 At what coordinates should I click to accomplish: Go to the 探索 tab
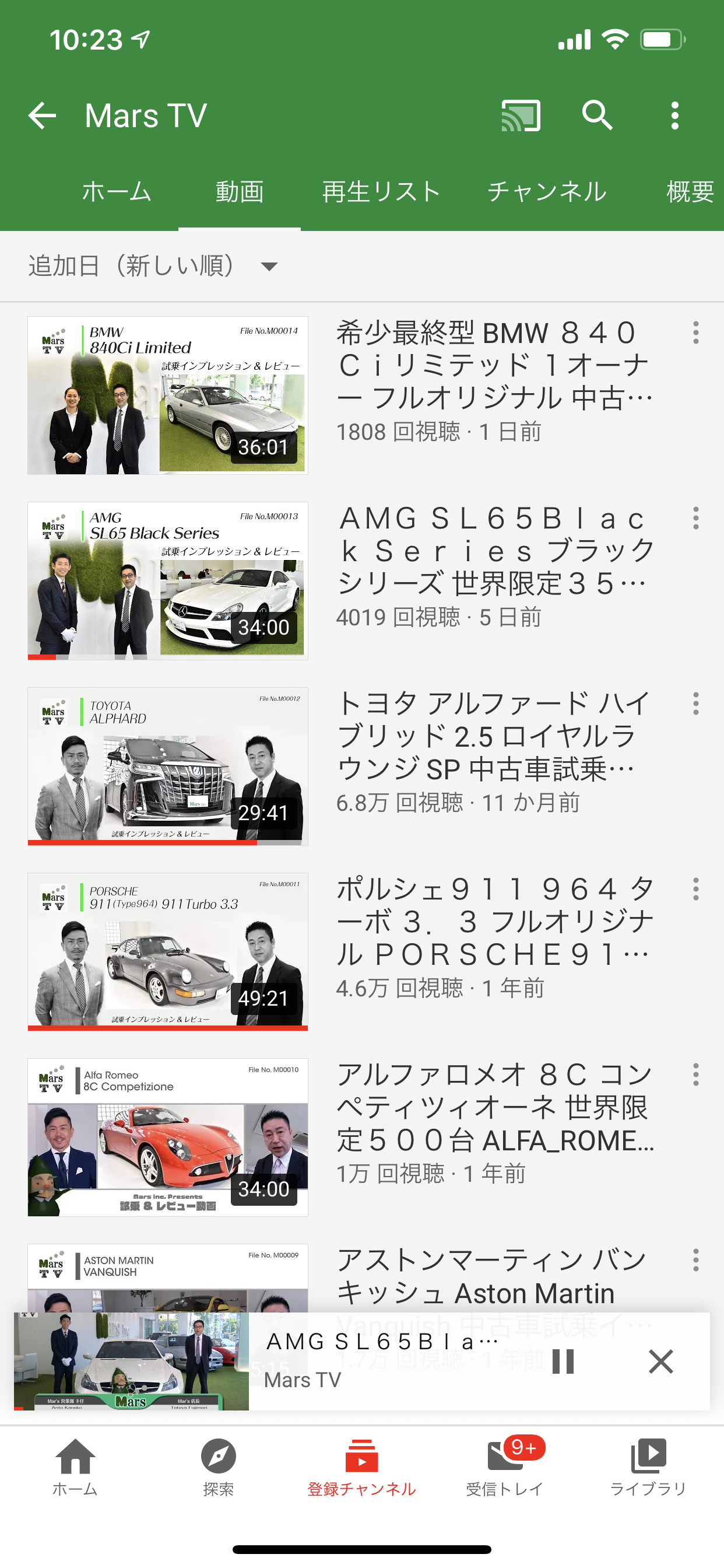click(218, 1467)
